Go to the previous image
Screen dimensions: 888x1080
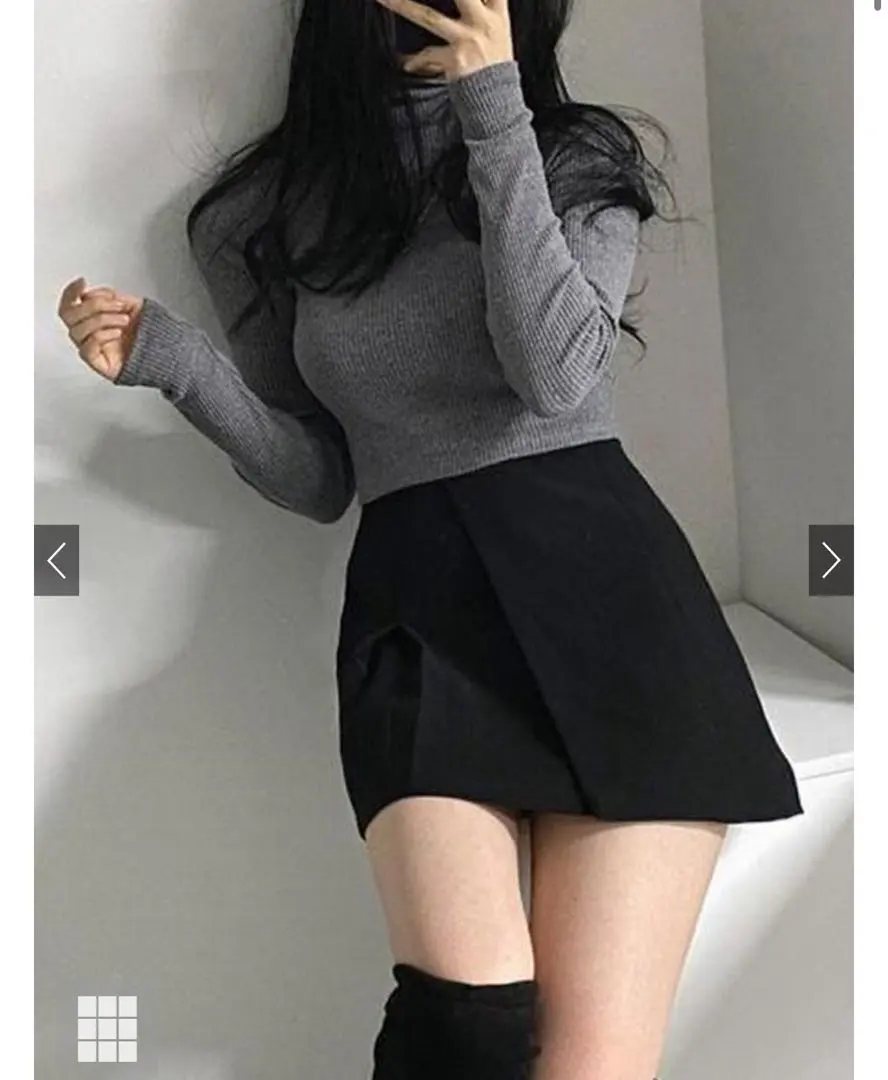[x=56, y=560]
